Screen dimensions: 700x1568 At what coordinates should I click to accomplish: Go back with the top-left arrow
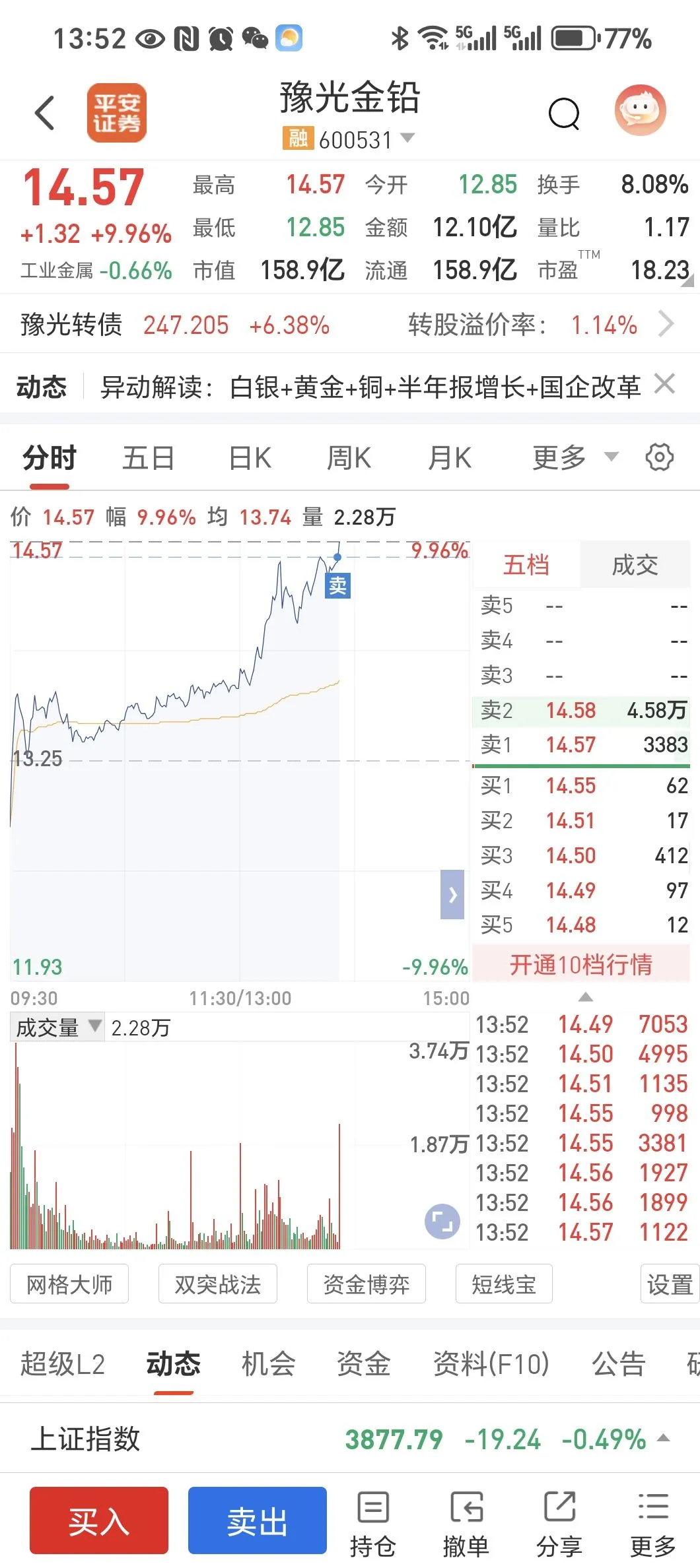point(45,113)
